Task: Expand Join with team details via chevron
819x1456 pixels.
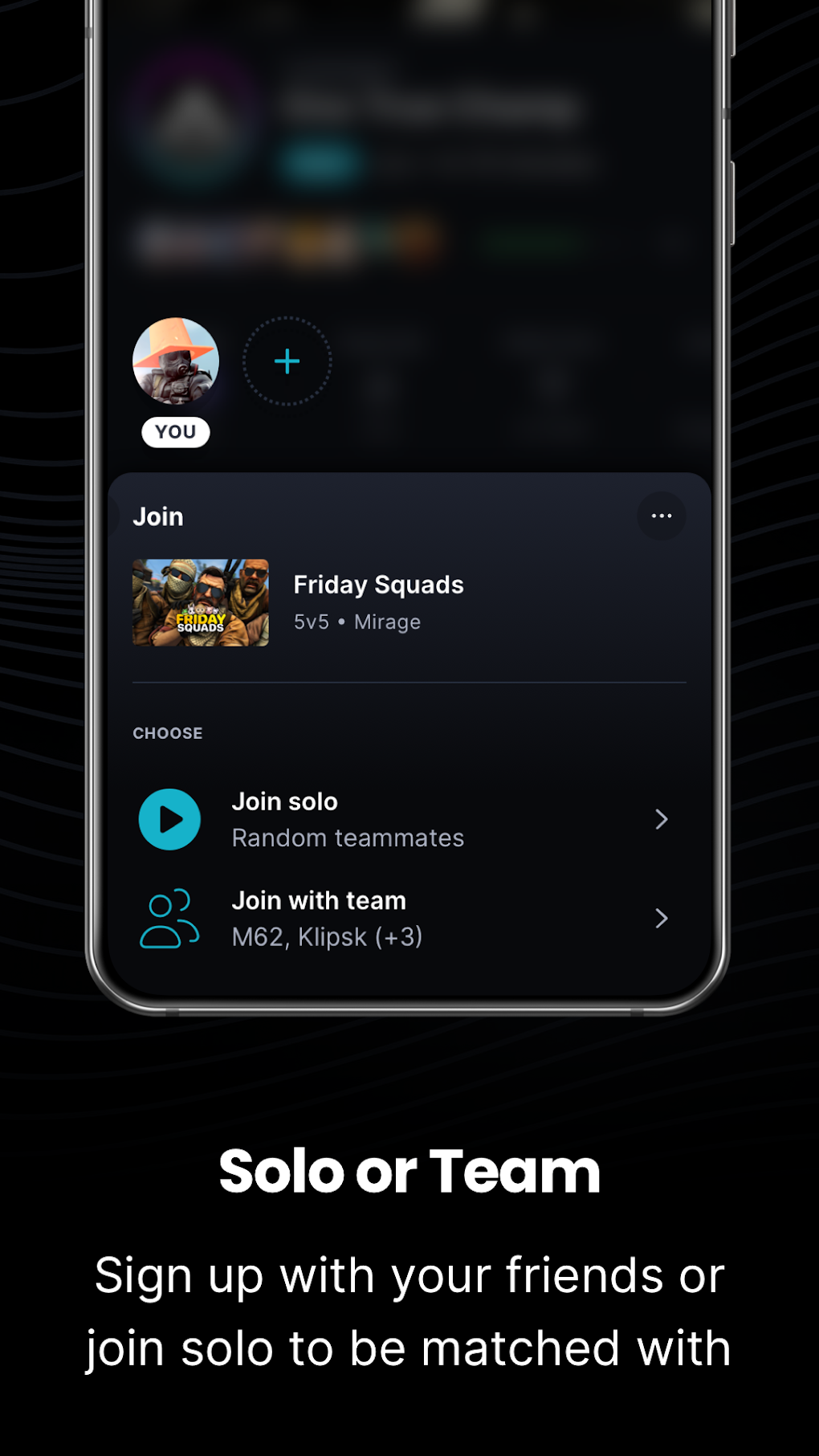Action: pos(661,917)
